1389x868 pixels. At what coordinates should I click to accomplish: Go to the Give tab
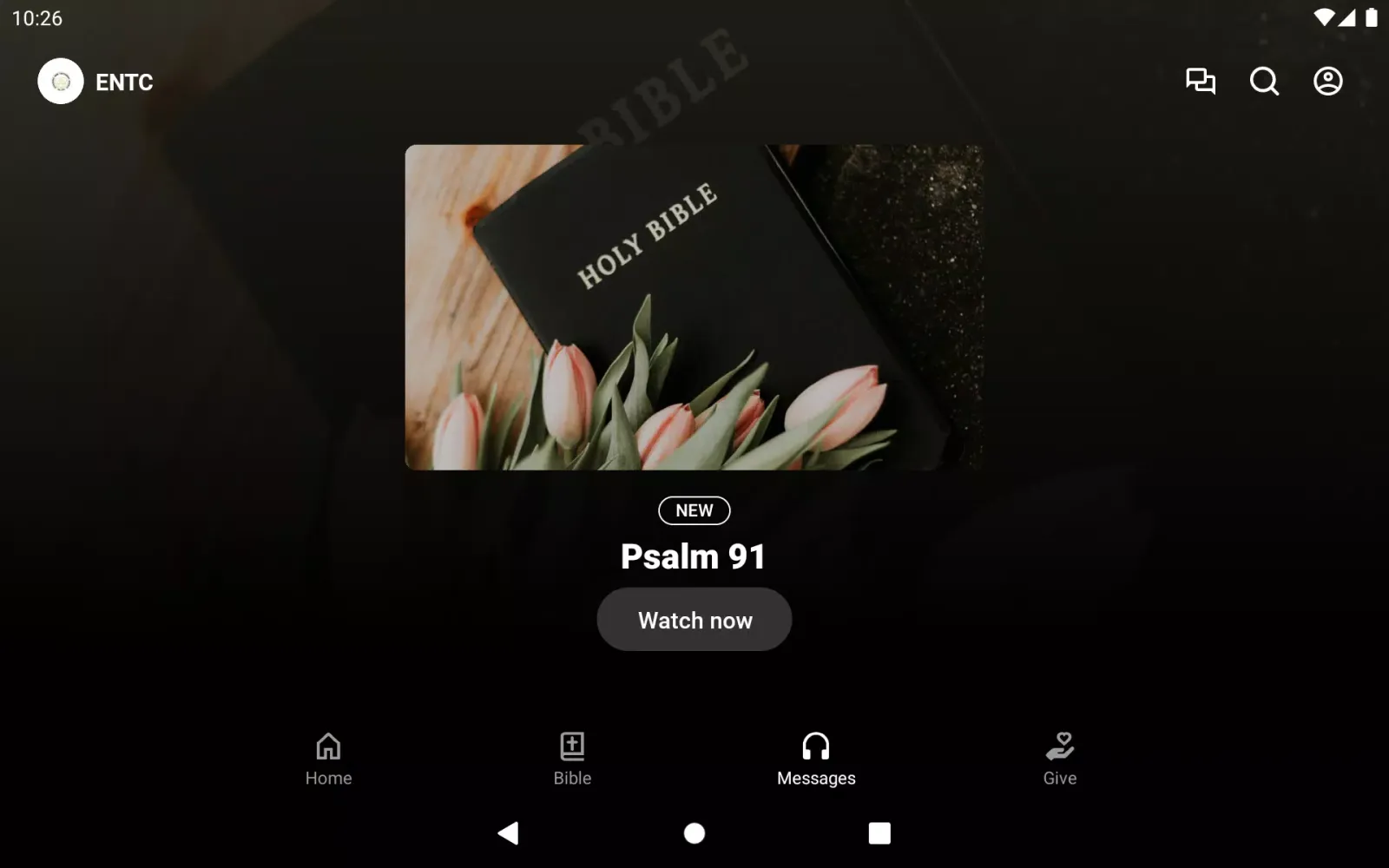tap(1059, 759)
